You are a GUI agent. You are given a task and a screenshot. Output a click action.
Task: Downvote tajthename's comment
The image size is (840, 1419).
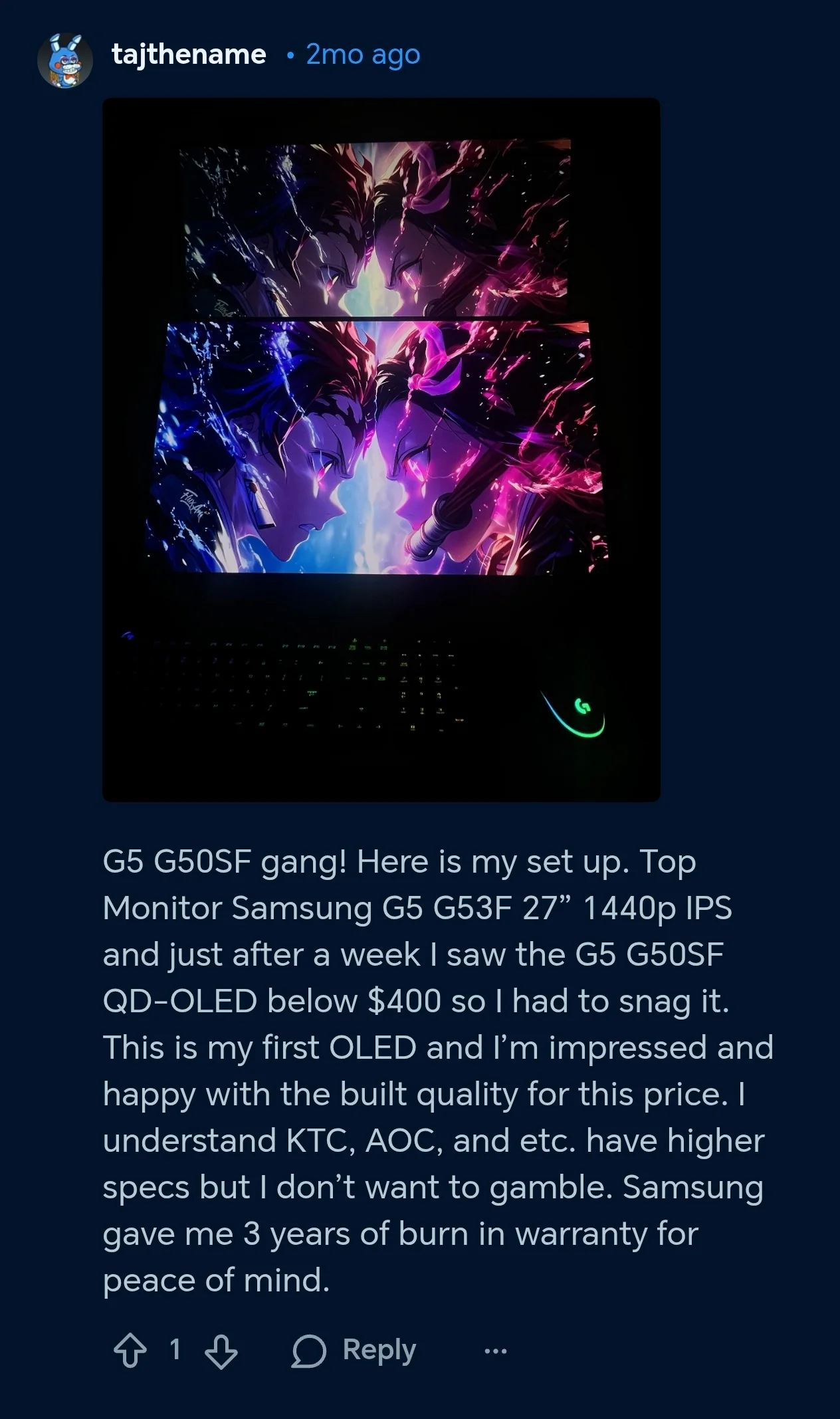point(221,1351)
